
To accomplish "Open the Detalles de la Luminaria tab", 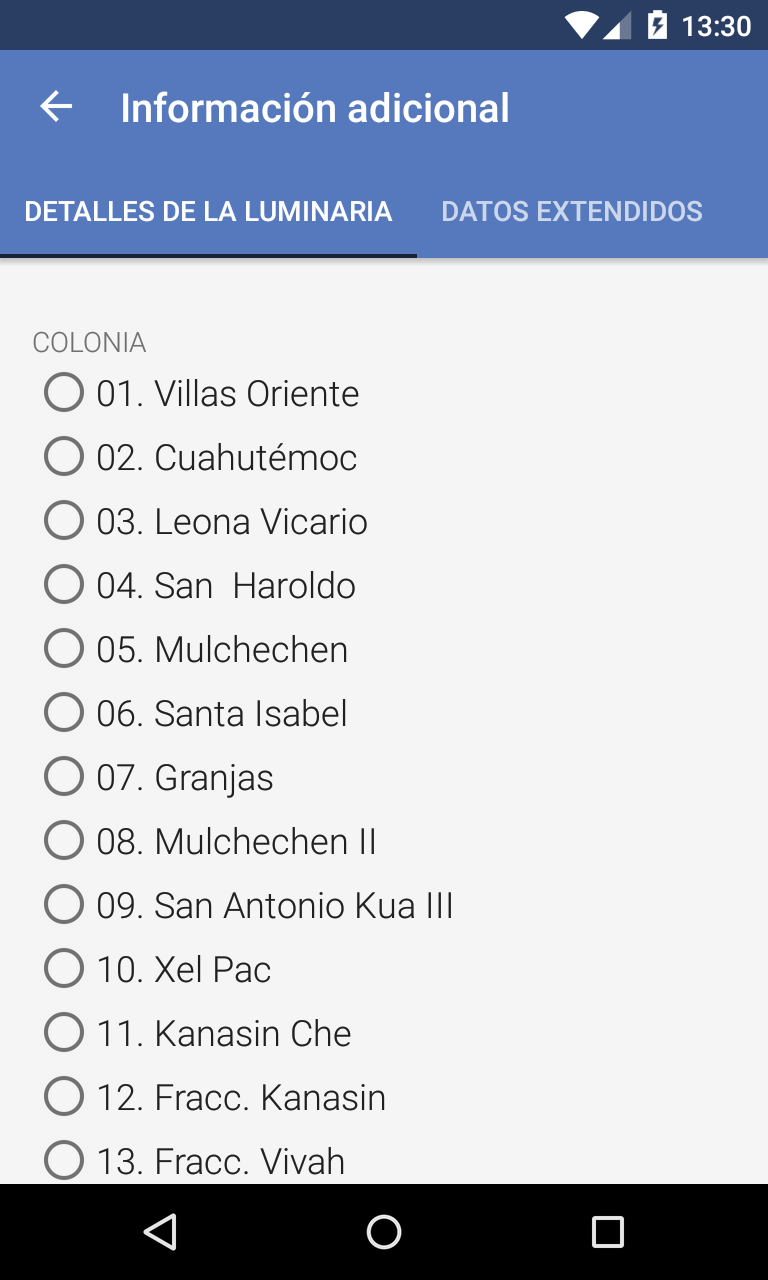I will pyautogui.click(x=208, y=212).
